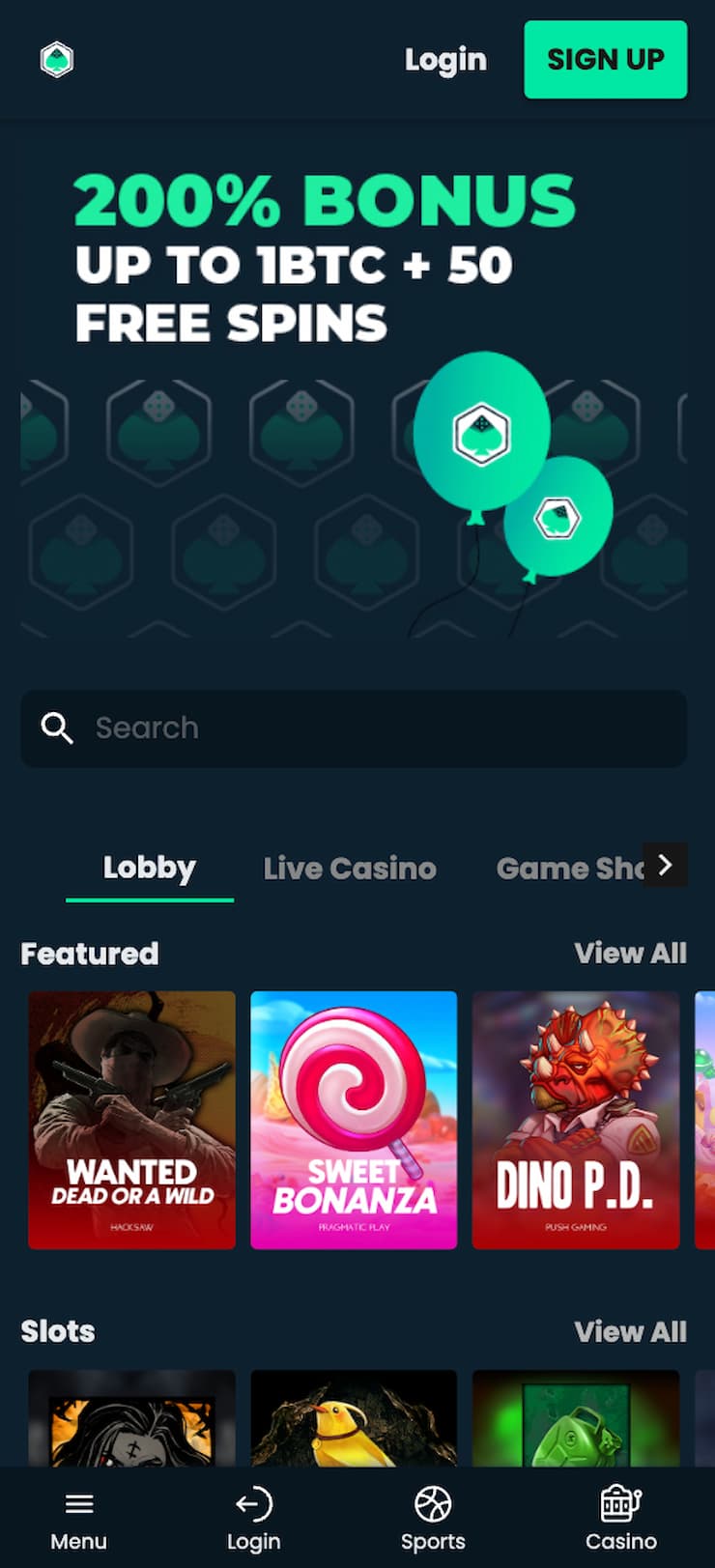Viewport: 715px width, 1568px height.
Task: Go to the Sports section
Action: tap(433, 1520)
